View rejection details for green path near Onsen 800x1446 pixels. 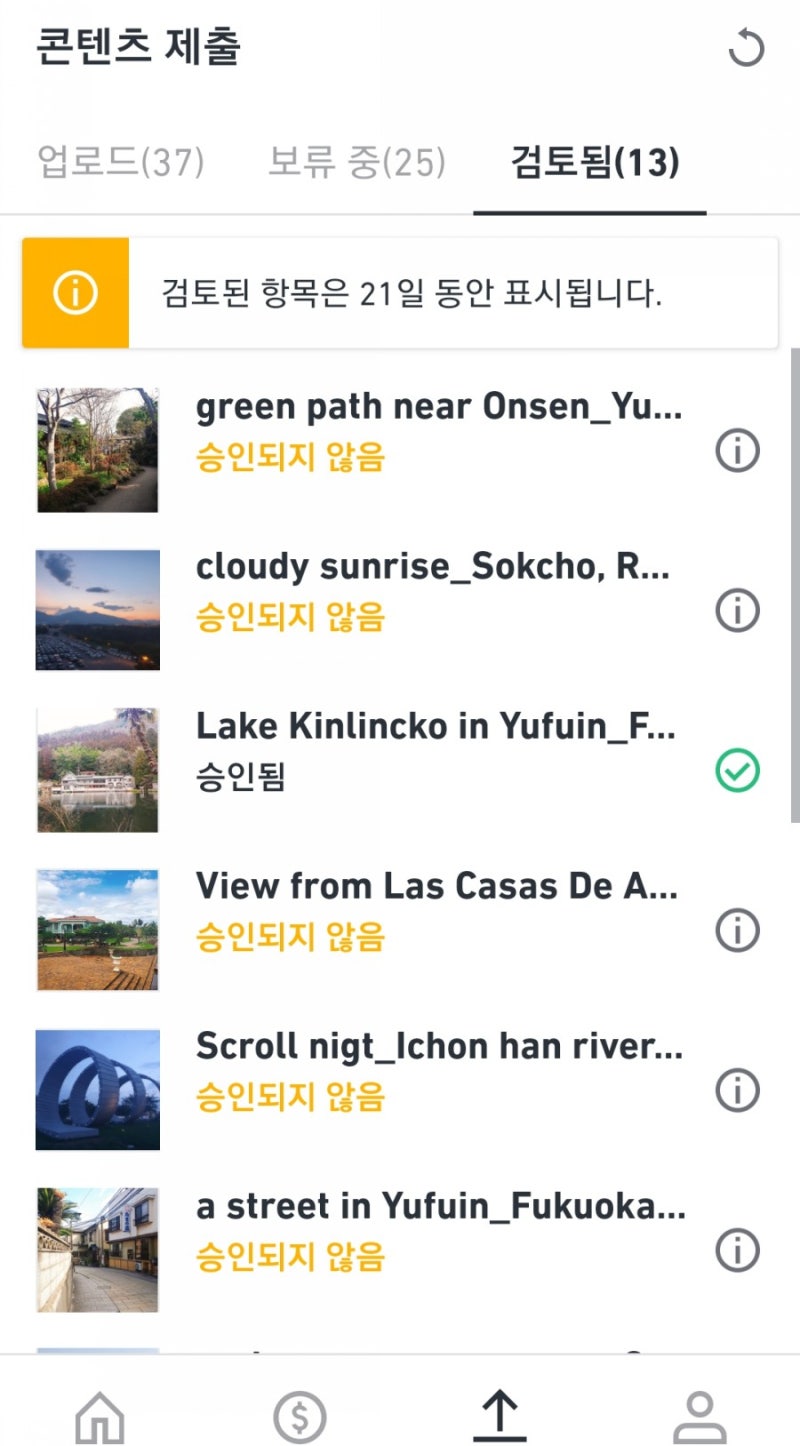[x=736, y=450]
